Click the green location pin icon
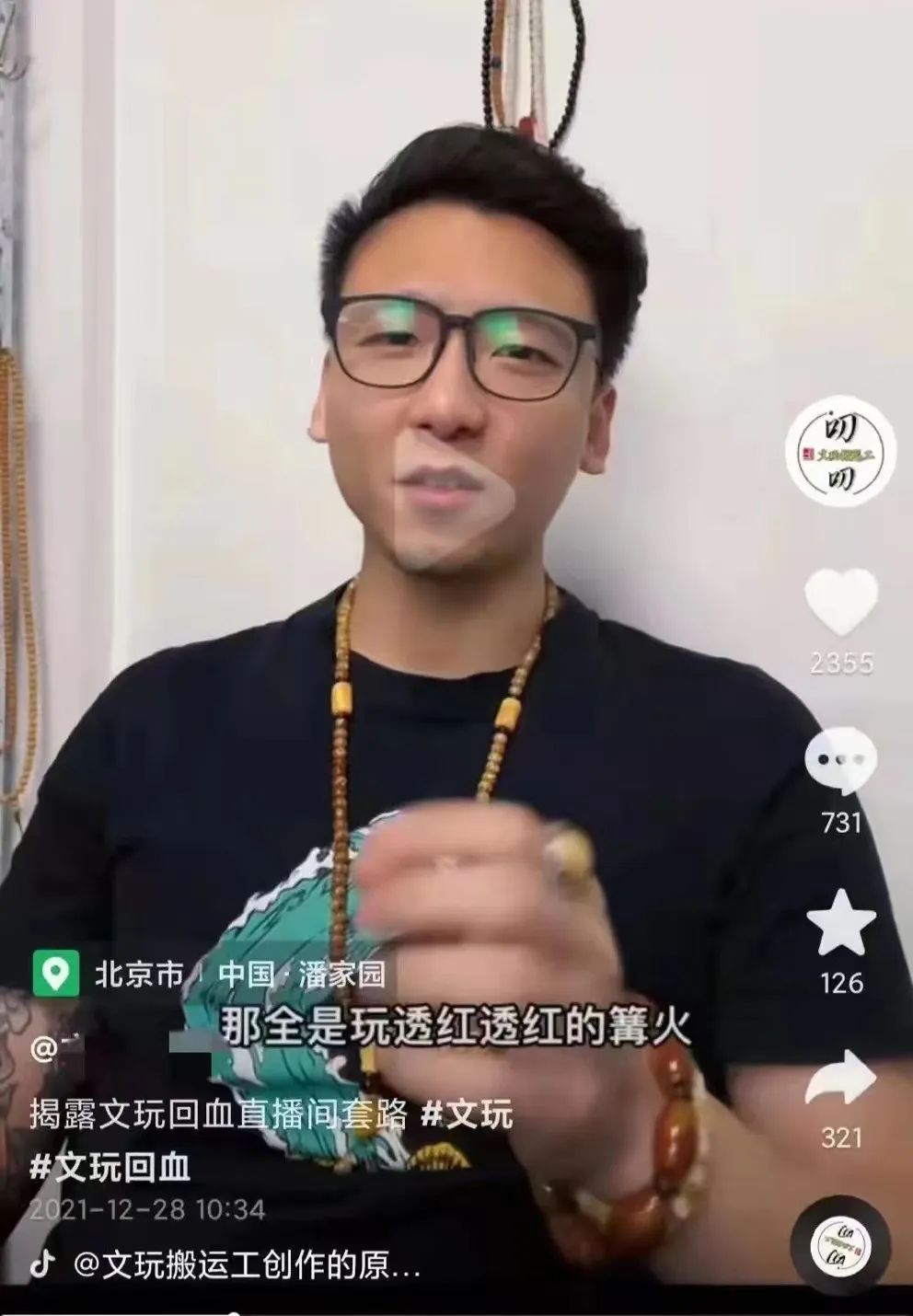Viewport: 913px width, 1316px height. (x=59, y=971)
